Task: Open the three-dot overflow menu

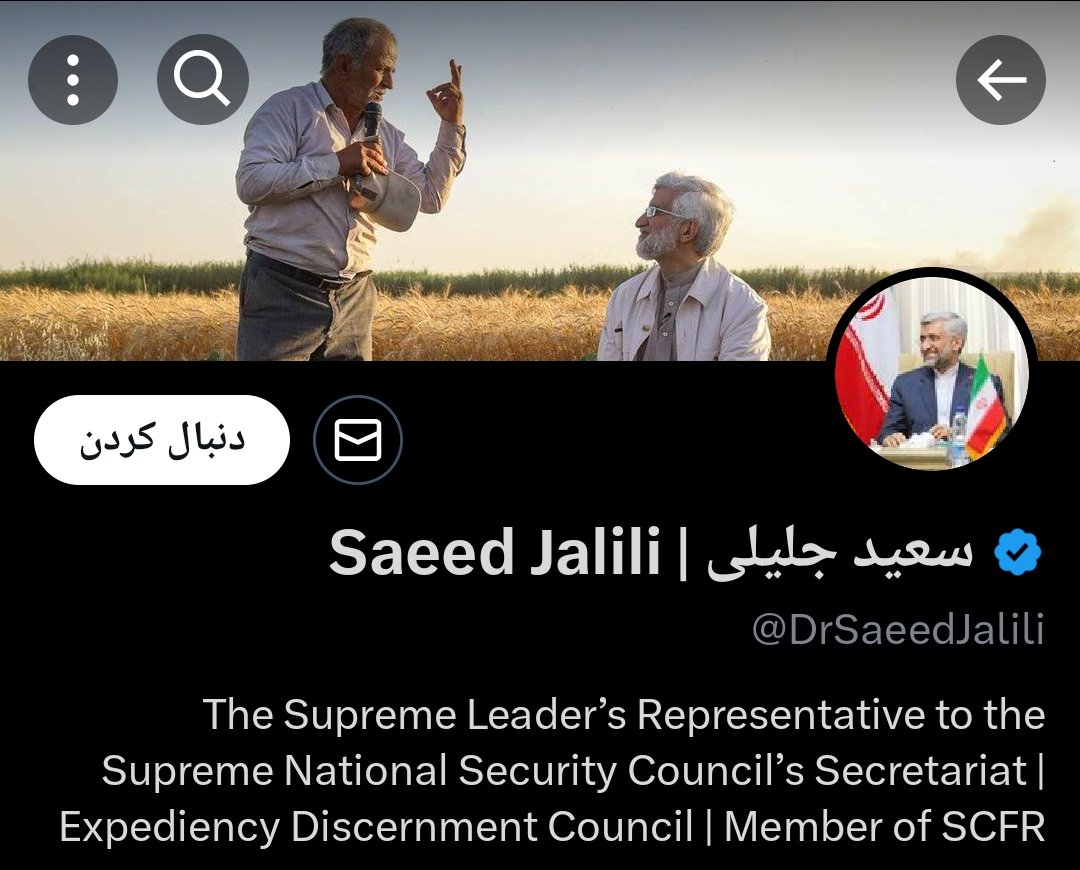Action: click(73, 80)
